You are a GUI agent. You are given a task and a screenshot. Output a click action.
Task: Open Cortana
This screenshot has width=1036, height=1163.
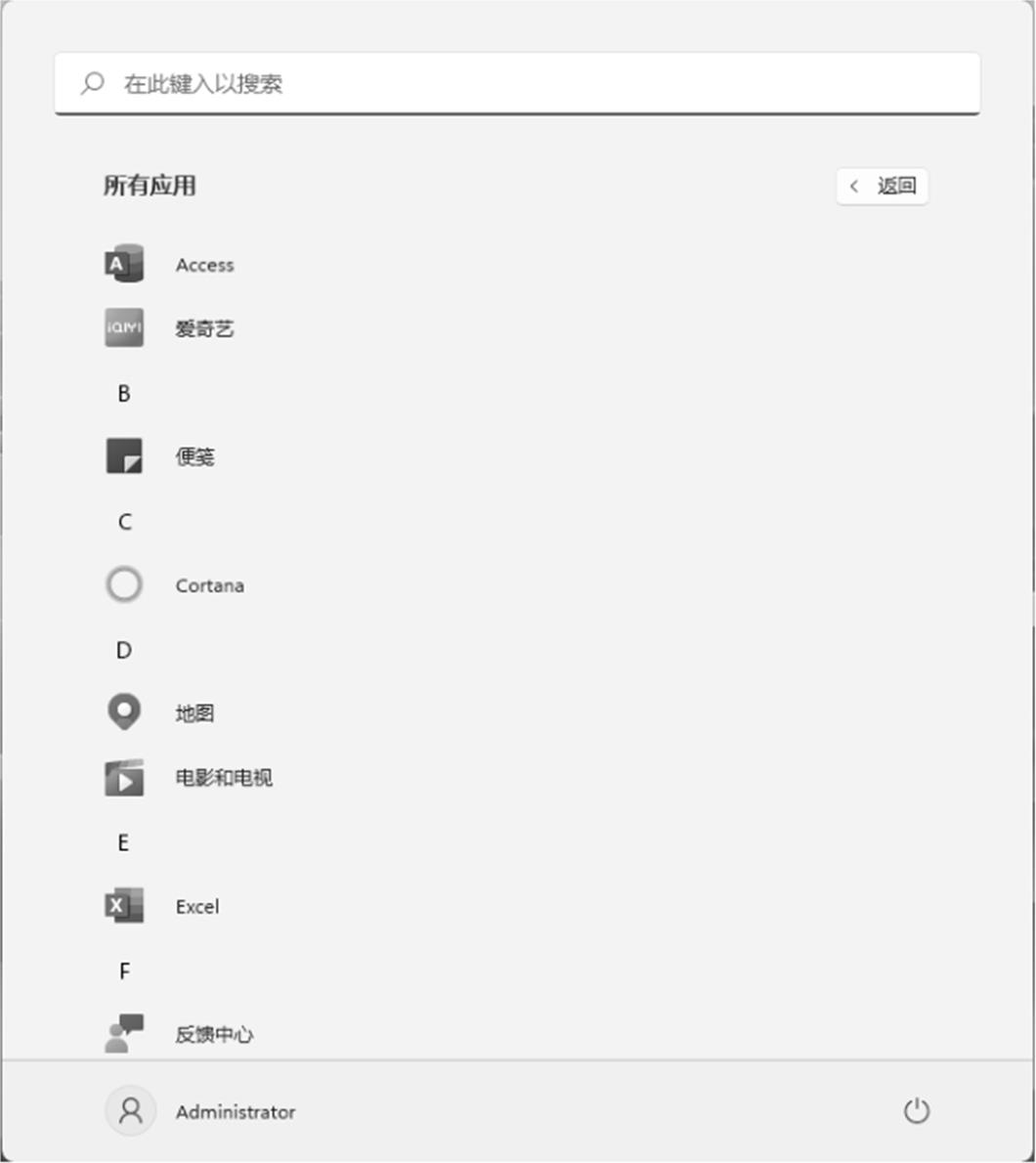pyautogui.click(x=208, y=585)
